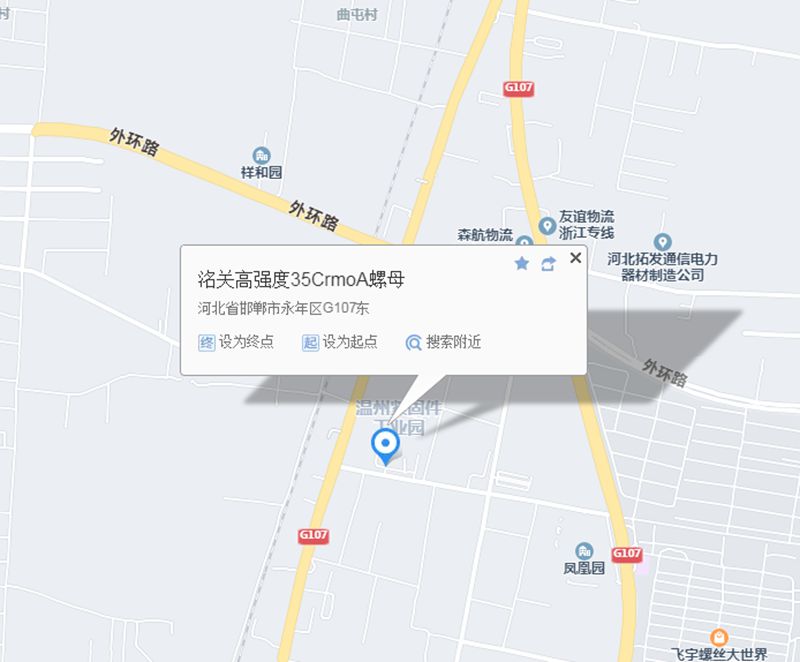Tap 搜索附近 to search nearby

pyautogui.click(x=443, y=342)
